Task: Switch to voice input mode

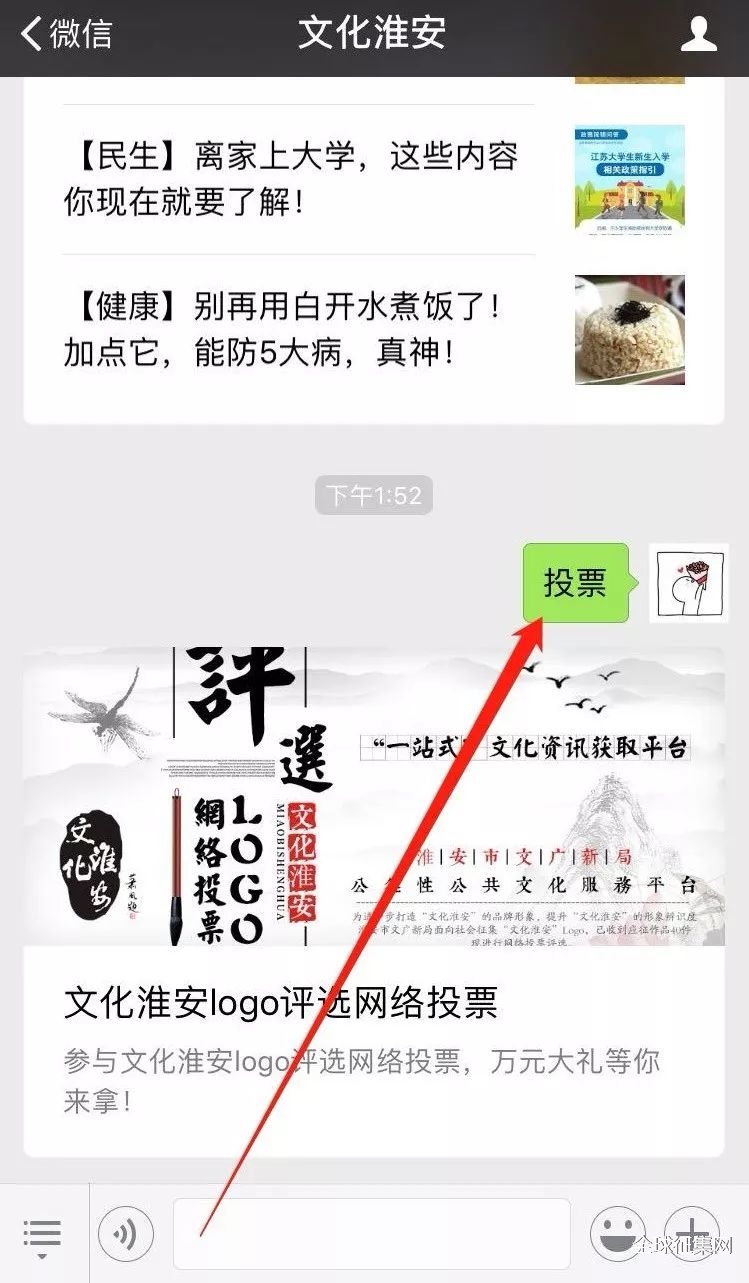Action: [126, 1234]
